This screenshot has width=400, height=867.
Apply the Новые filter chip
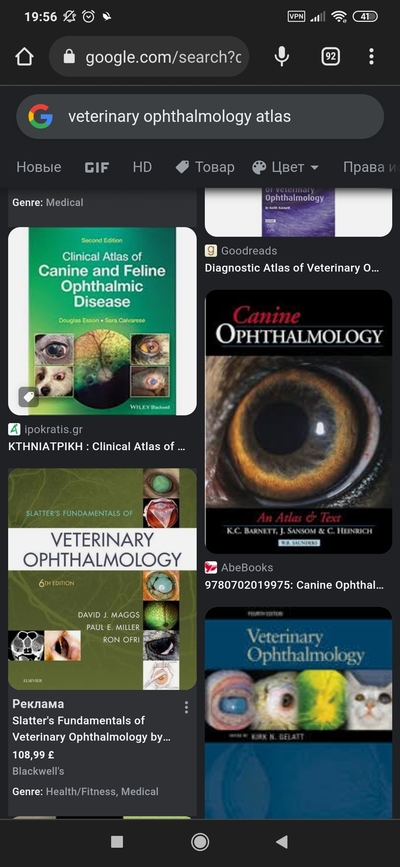coord(39,167)
